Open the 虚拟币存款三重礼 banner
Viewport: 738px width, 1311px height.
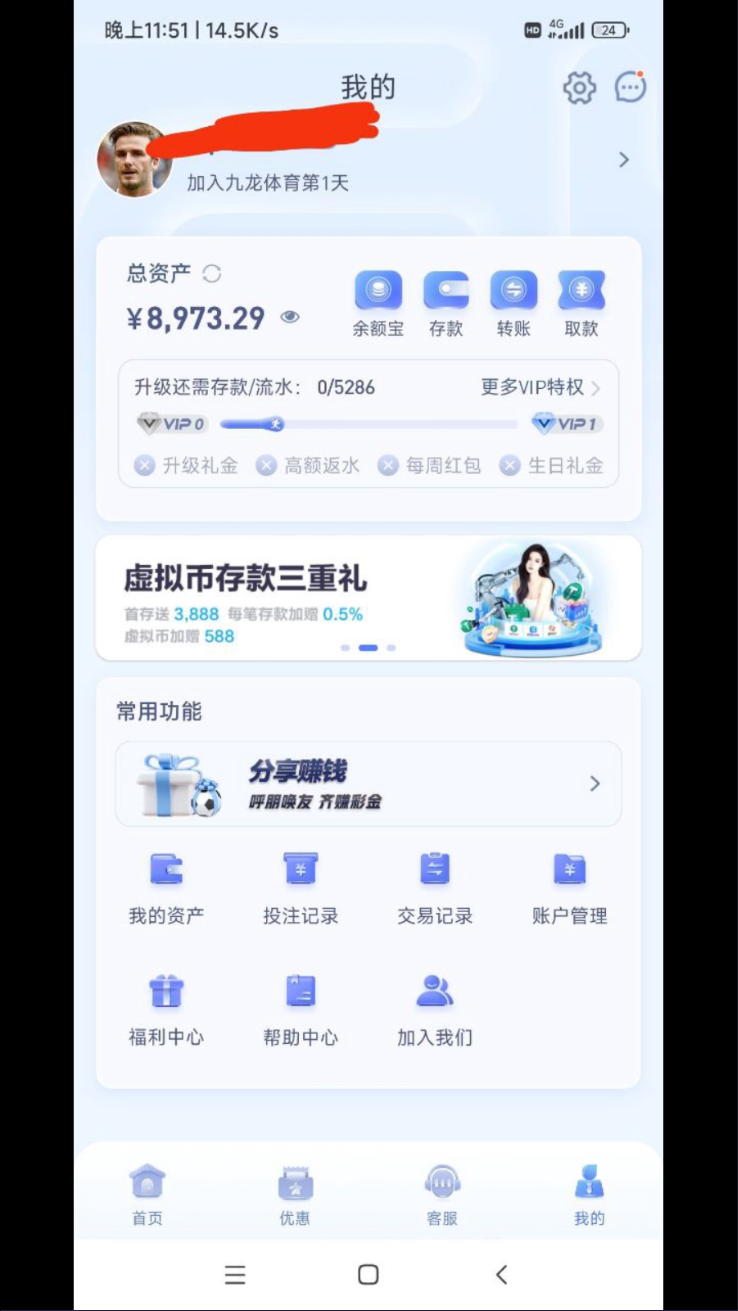368,598
